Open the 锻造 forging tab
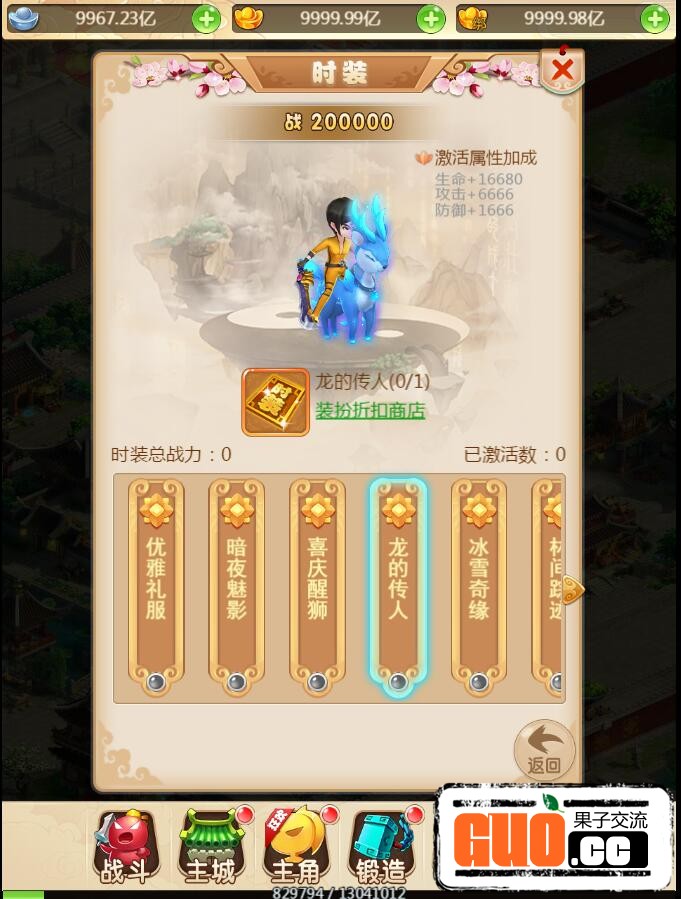Screen dimensions: 681x899 point(382,846)
